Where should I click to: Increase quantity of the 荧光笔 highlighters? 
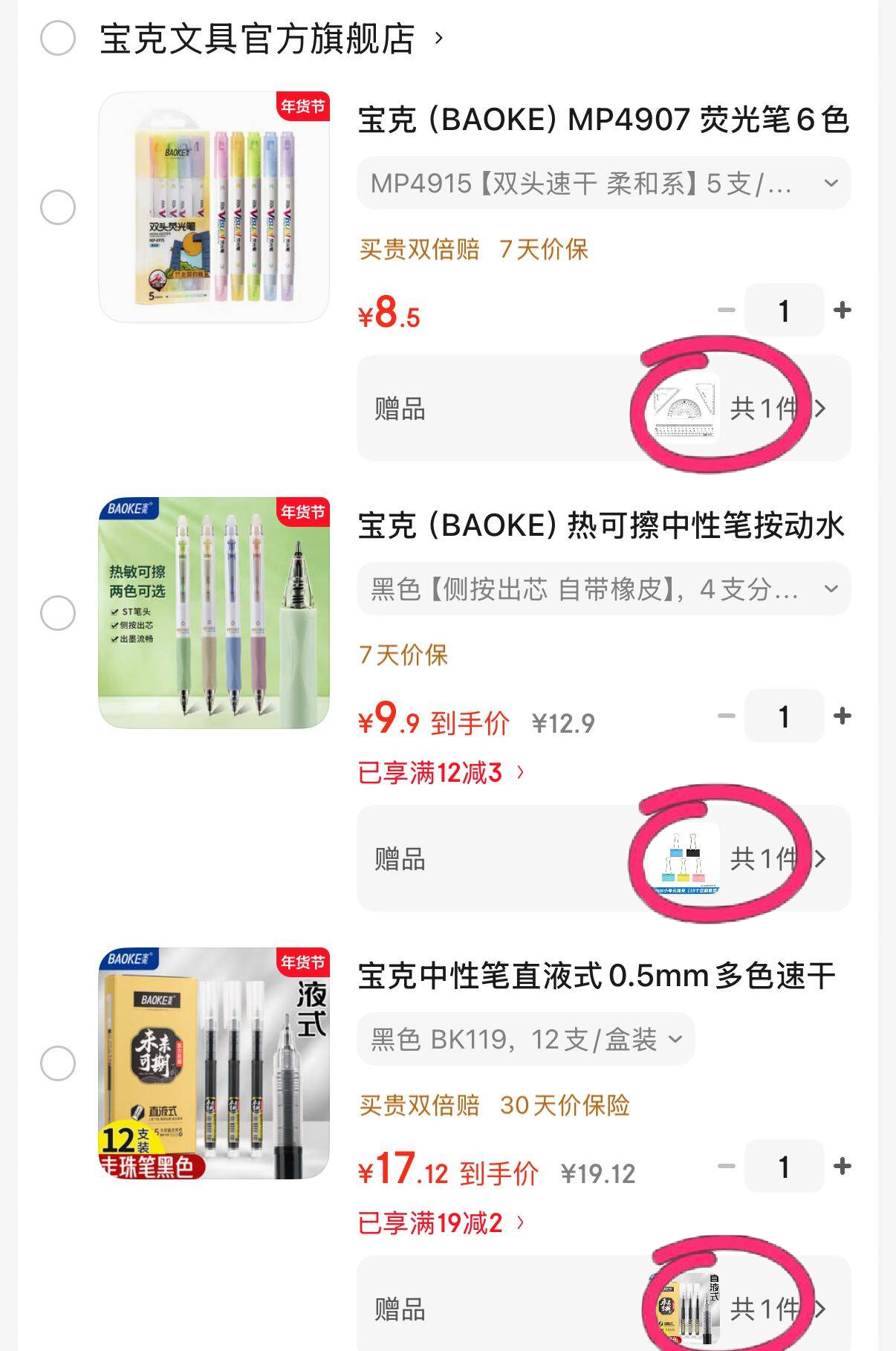click(x=842, y=311)
